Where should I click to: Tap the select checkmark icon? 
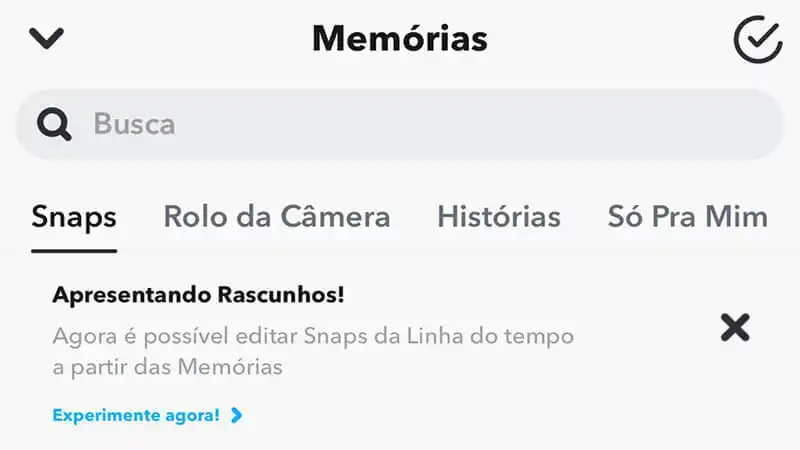(x=757, y=39)
